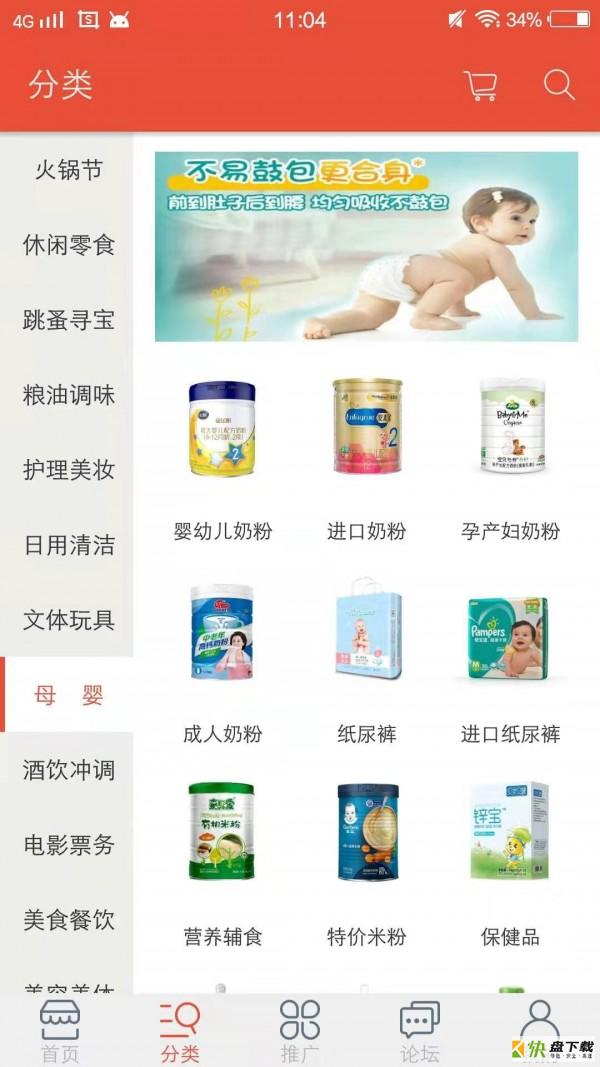Open the search icon in header
This screenshot has height=1067, width=600.
(559, 85)
